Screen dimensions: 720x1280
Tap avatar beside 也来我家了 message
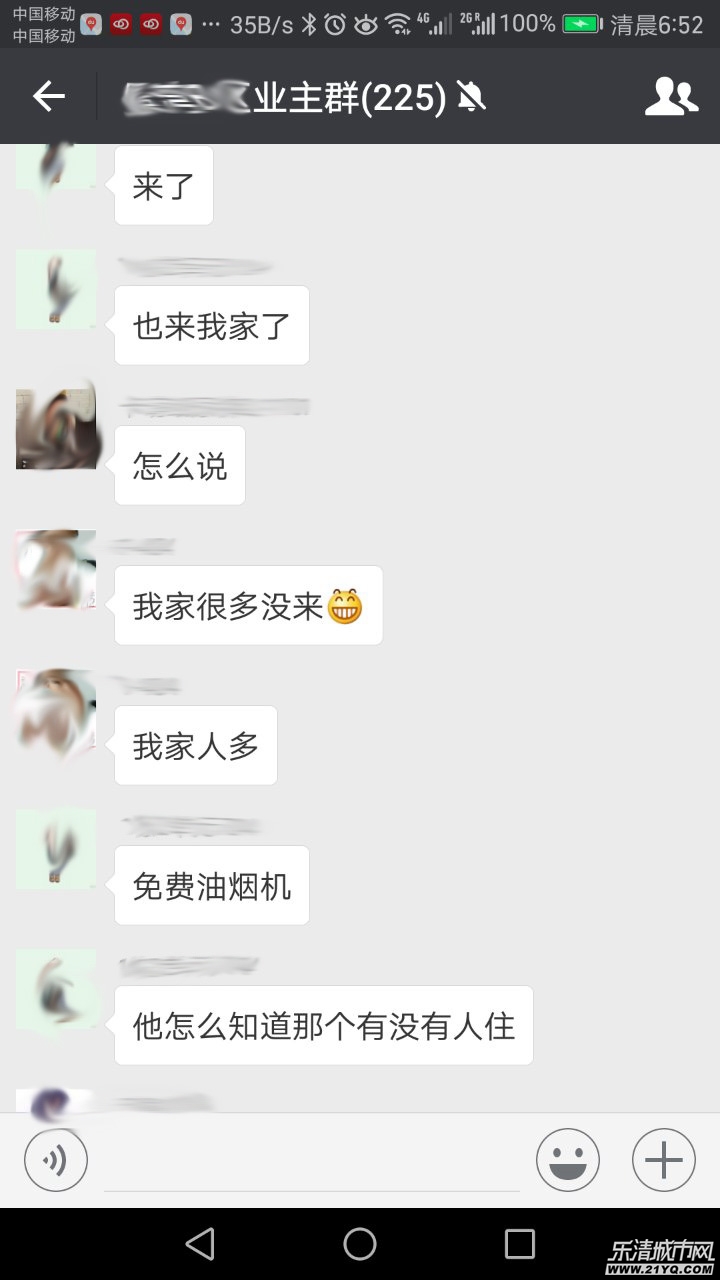[x=56, y=289]
